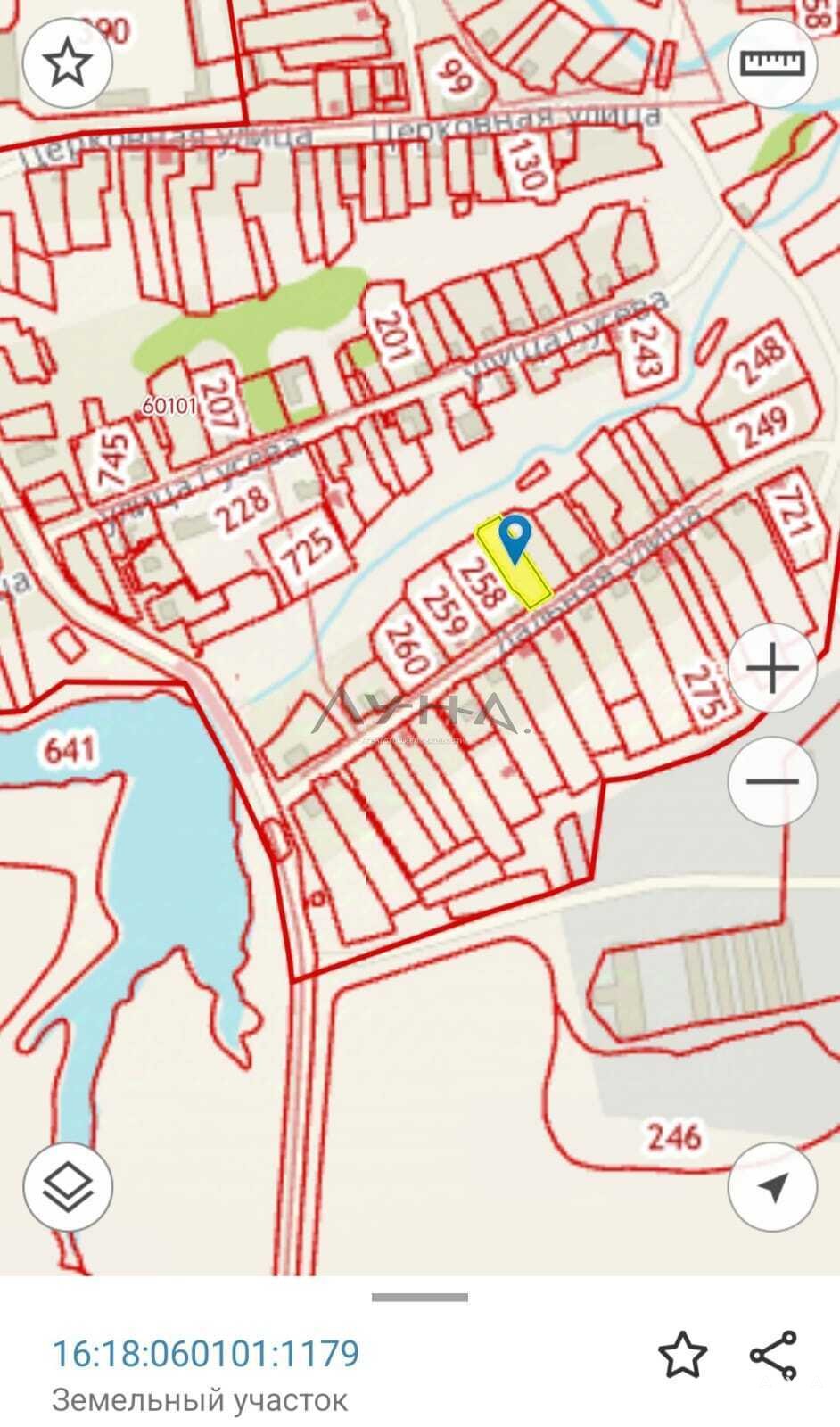Open favorites with the star button on map
840x1427 pixels.
67,65
